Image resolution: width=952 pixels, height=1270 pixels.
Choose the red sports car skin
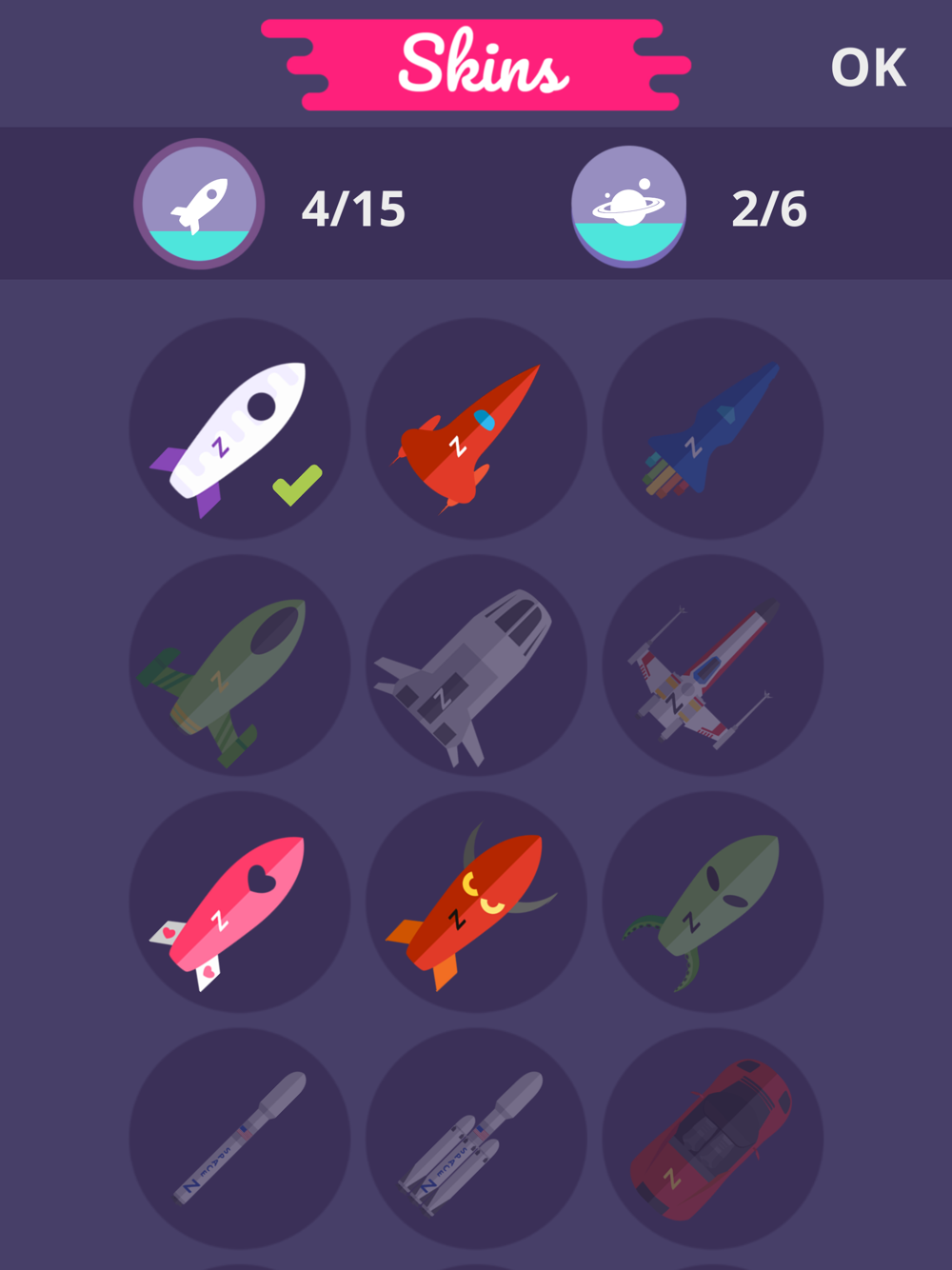pos(713,1138)
